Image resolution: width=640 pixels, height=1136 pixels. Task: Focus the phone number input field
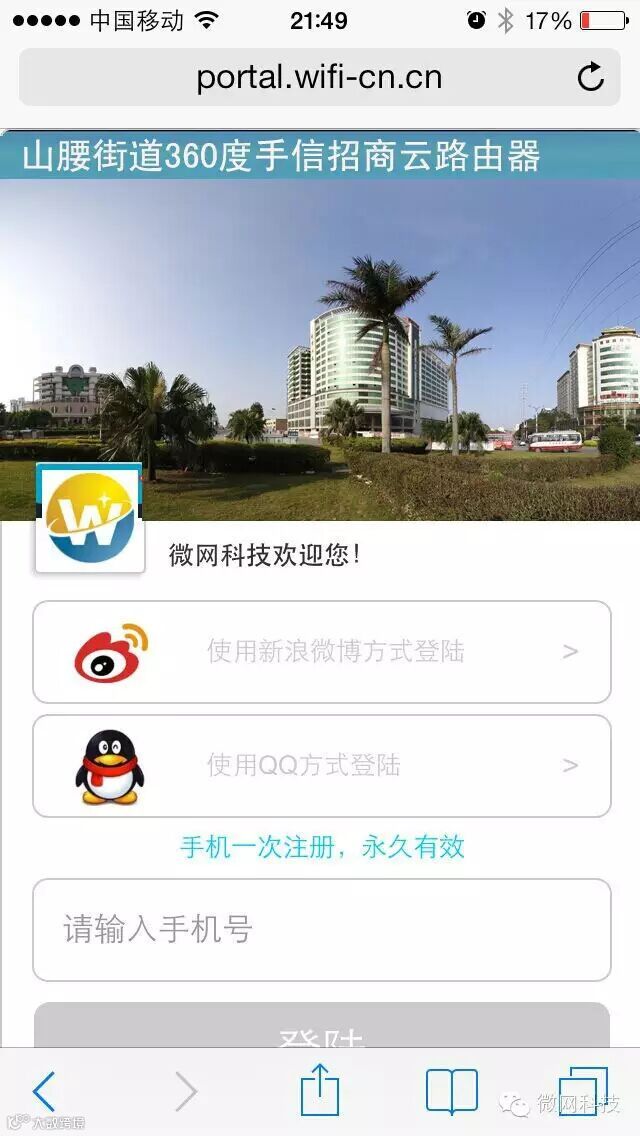(x=321, y=930)
